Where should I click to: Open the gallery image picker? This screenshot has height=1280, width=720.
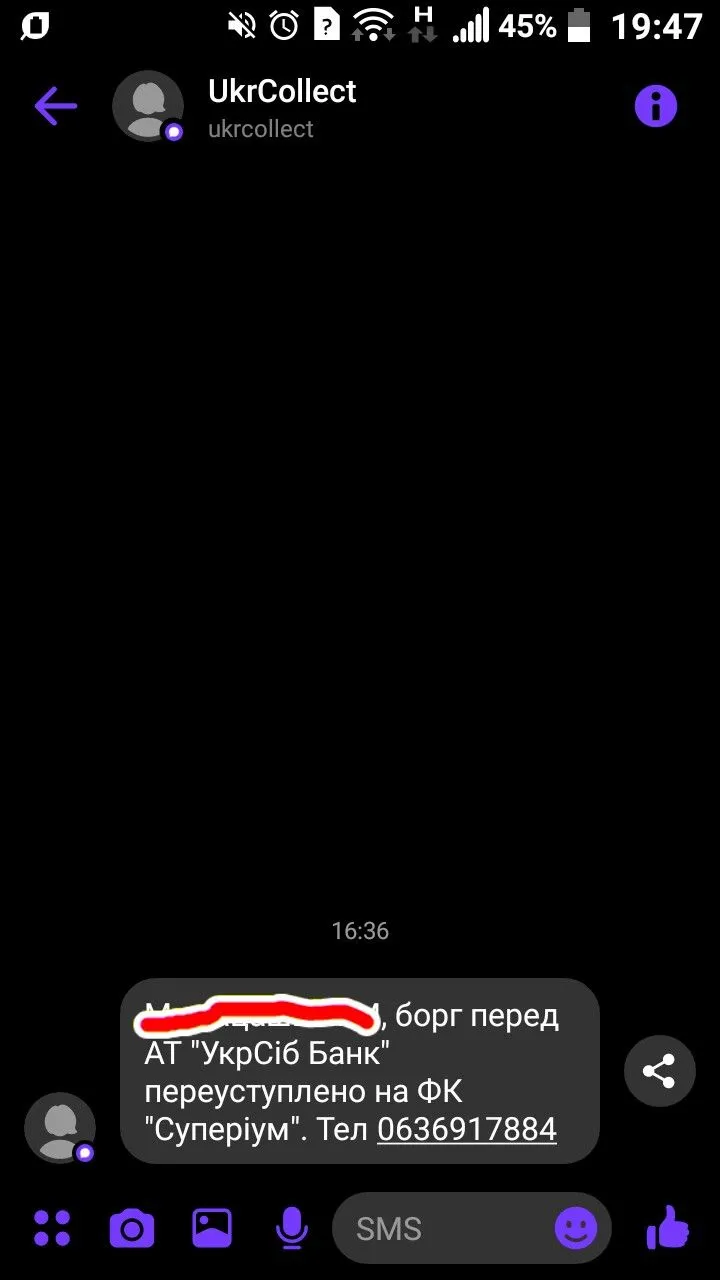pyautogui.click(x=212, y=1227)
